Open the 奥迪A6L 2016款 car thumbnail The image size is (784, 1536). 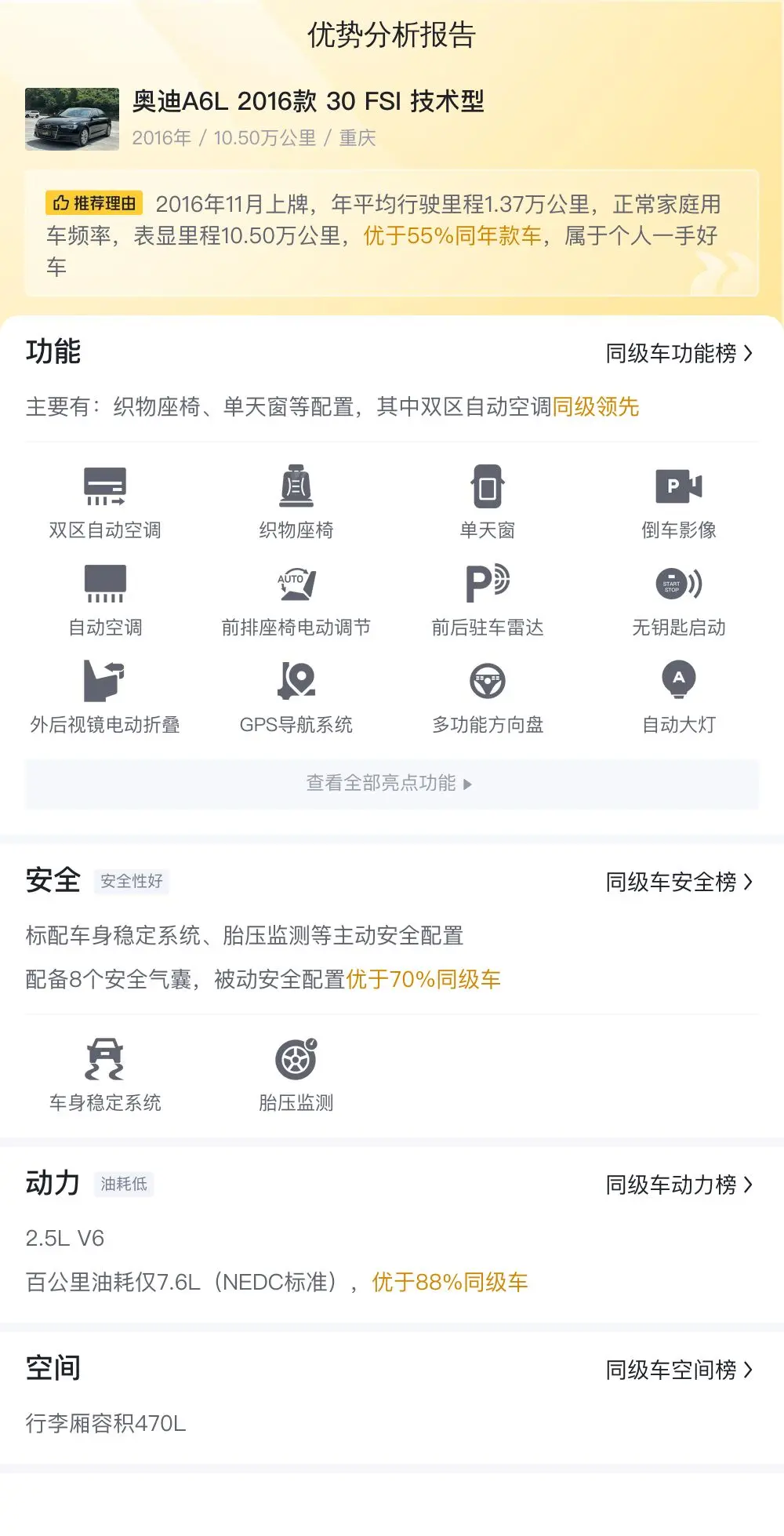coord(72,119)
